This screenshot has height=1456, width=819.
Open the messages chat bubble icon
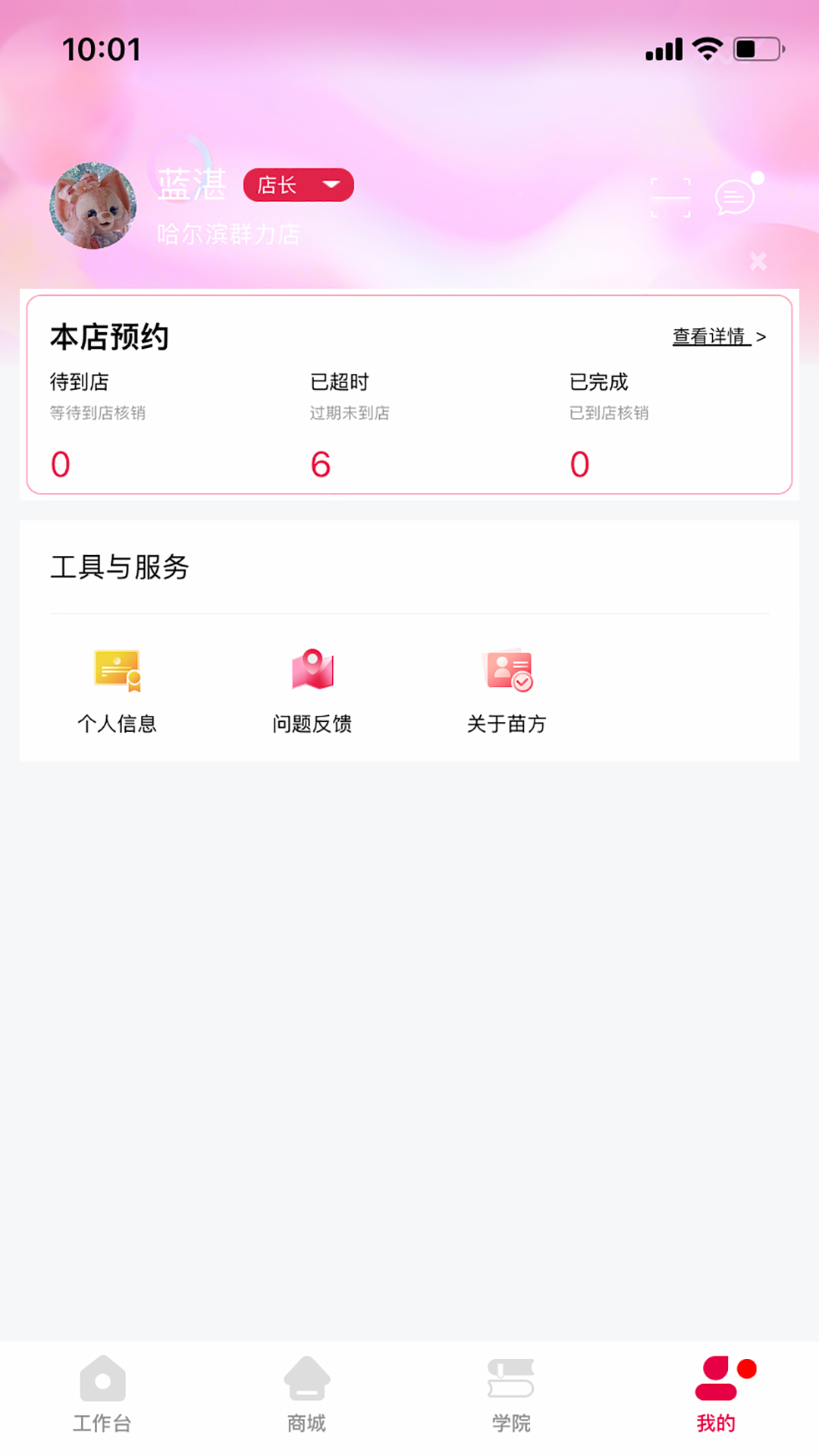(735, 197)
